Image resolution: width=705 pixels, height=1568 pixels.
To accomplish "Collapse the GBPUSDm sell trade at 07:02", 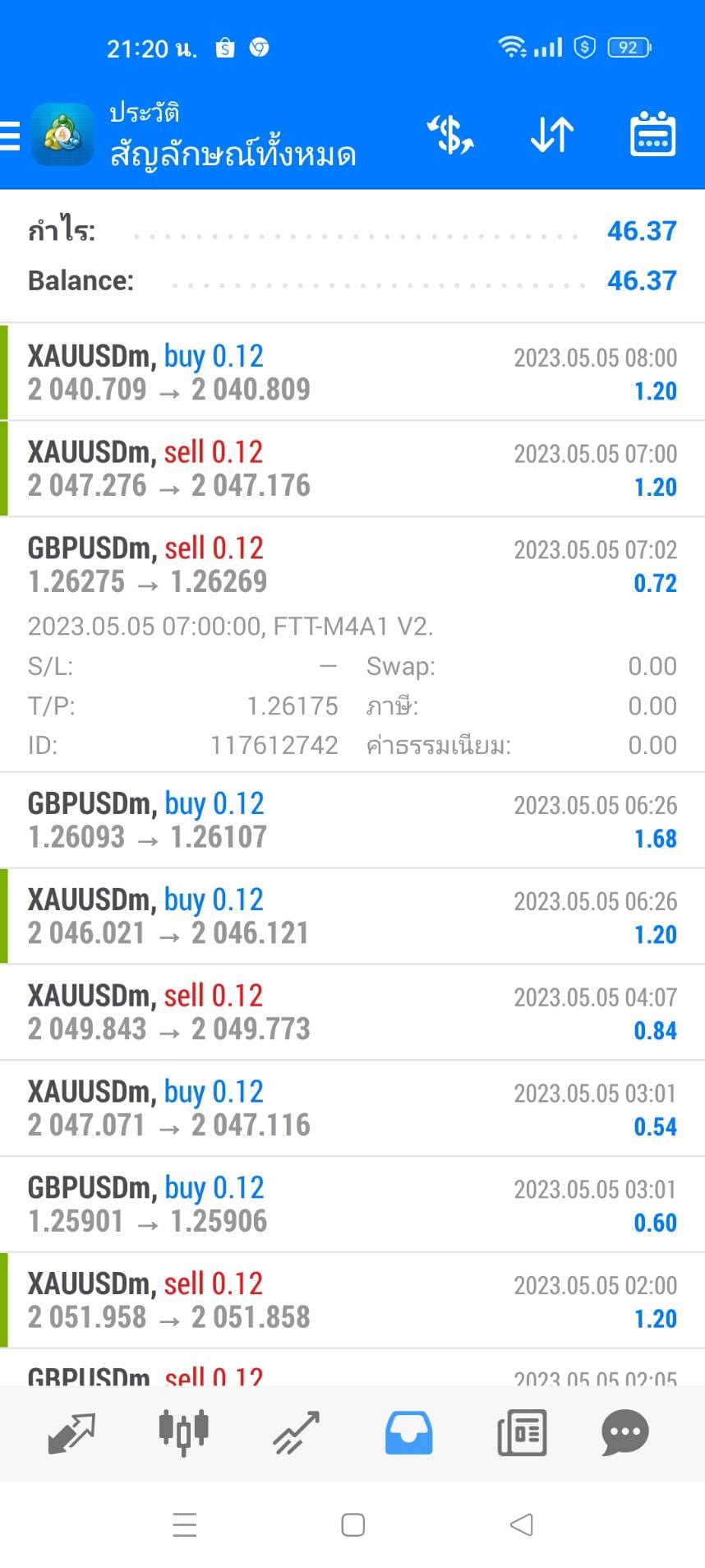I will tap(352, 645).
